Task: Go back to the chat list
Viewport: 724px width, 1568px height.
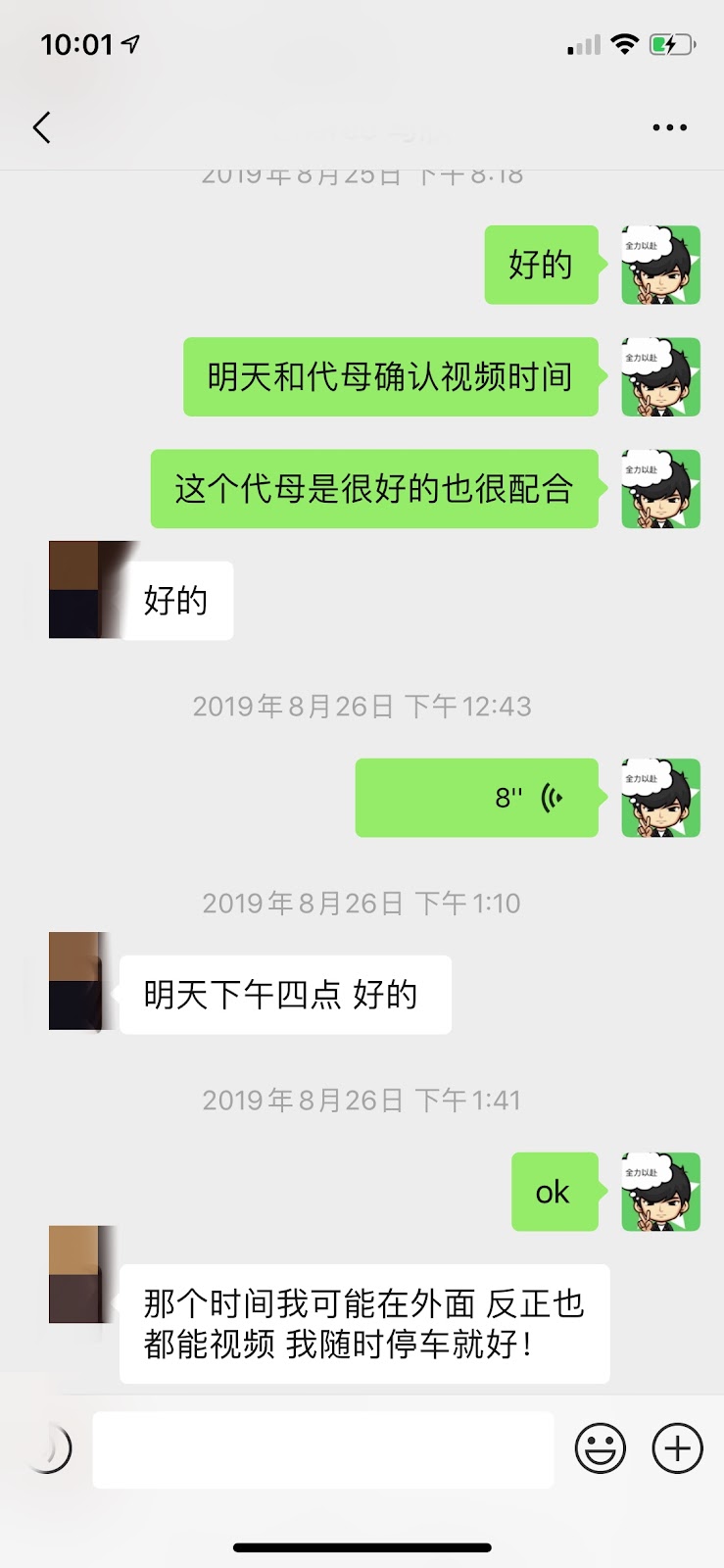Action: tap(41, 127)
